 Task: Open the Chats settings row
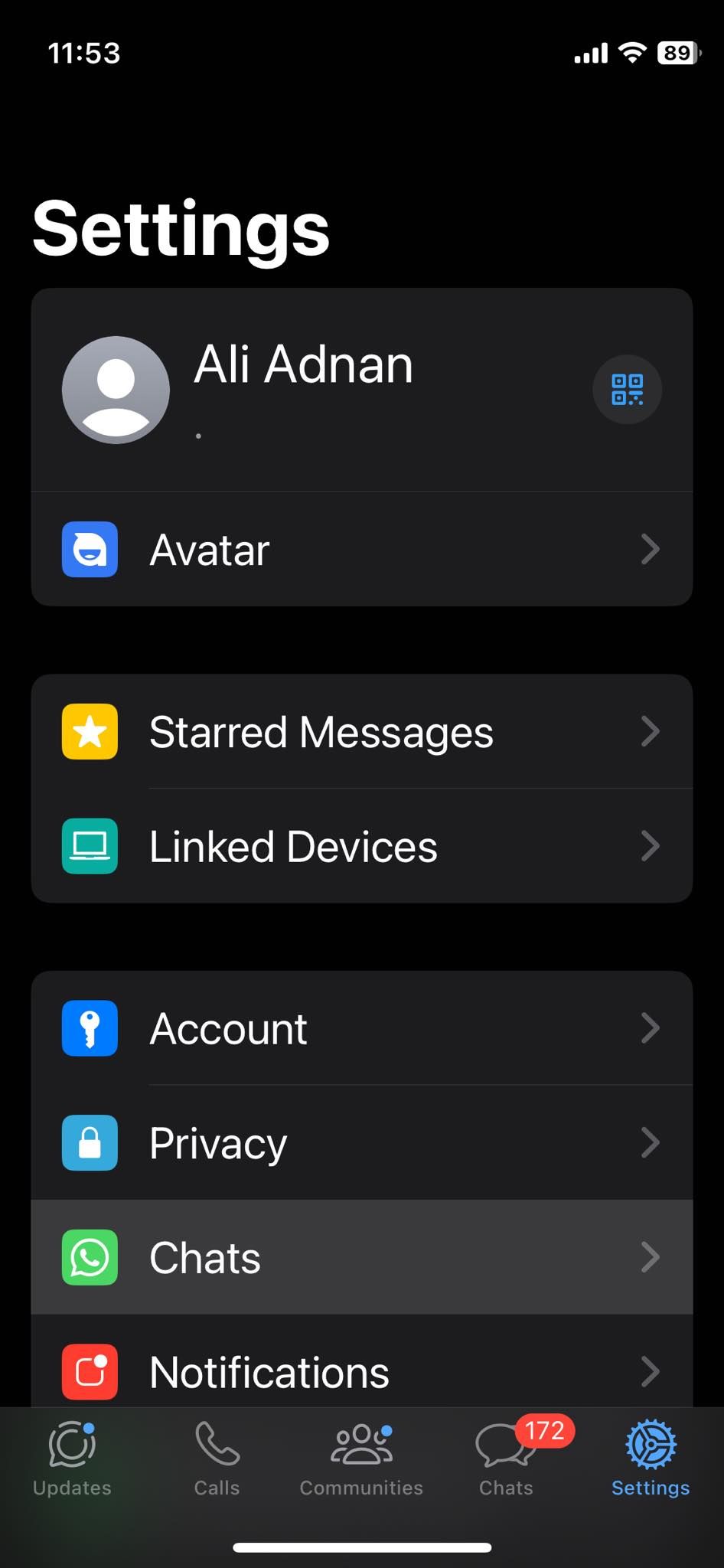coord(361,1257)
